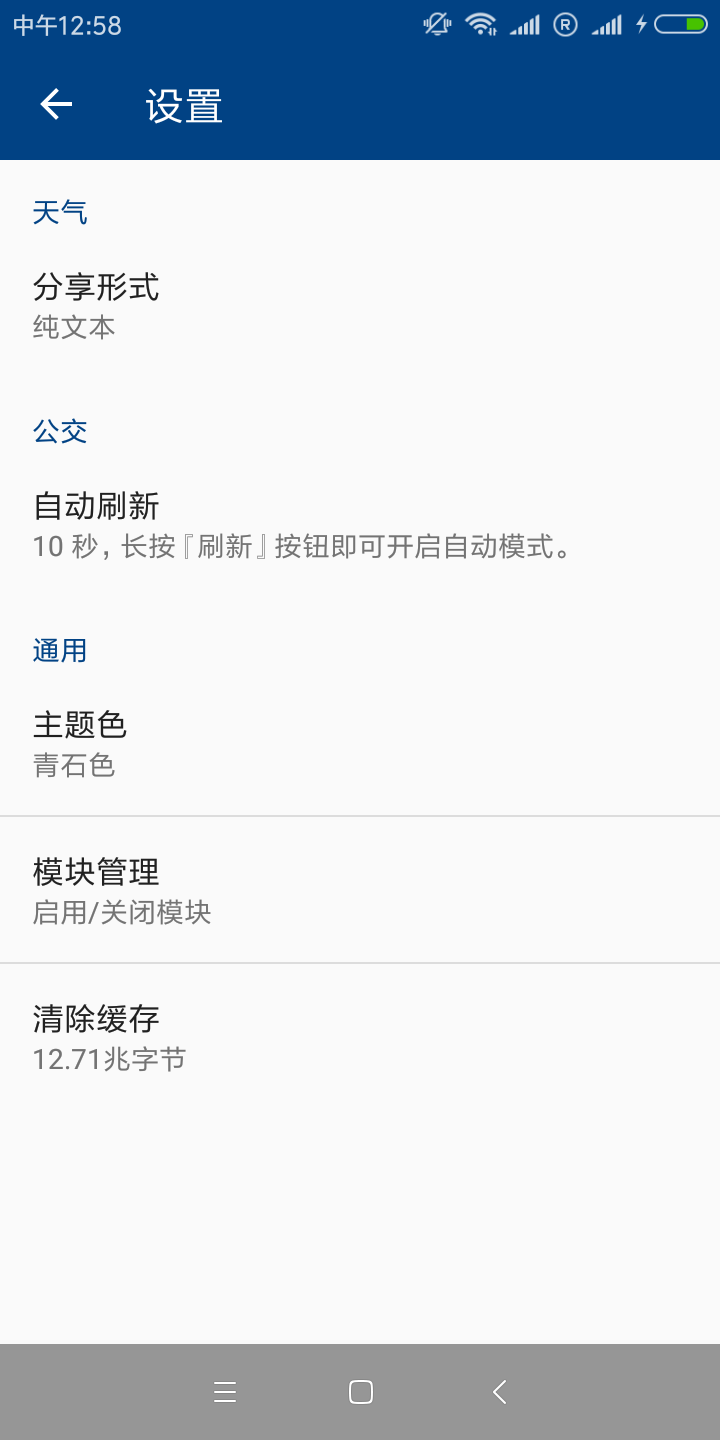Open 主题色 theme color picker

click(360, 743)
